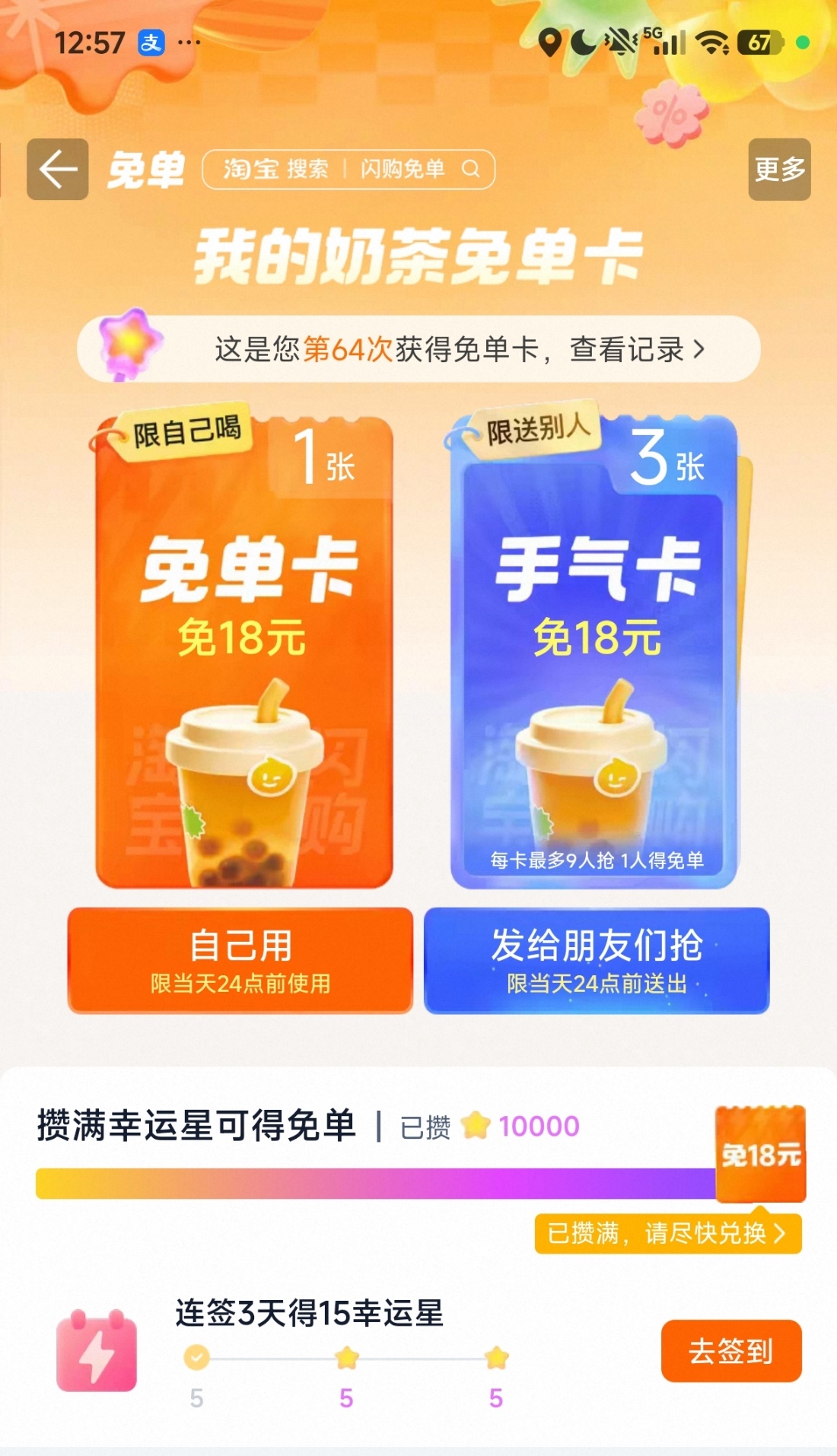Image resolution: width=837 pixels, height=1456 pixels.
Task: Tap 已攒满，请尽快兑换 to redeem
Action: click(668, 1233)
